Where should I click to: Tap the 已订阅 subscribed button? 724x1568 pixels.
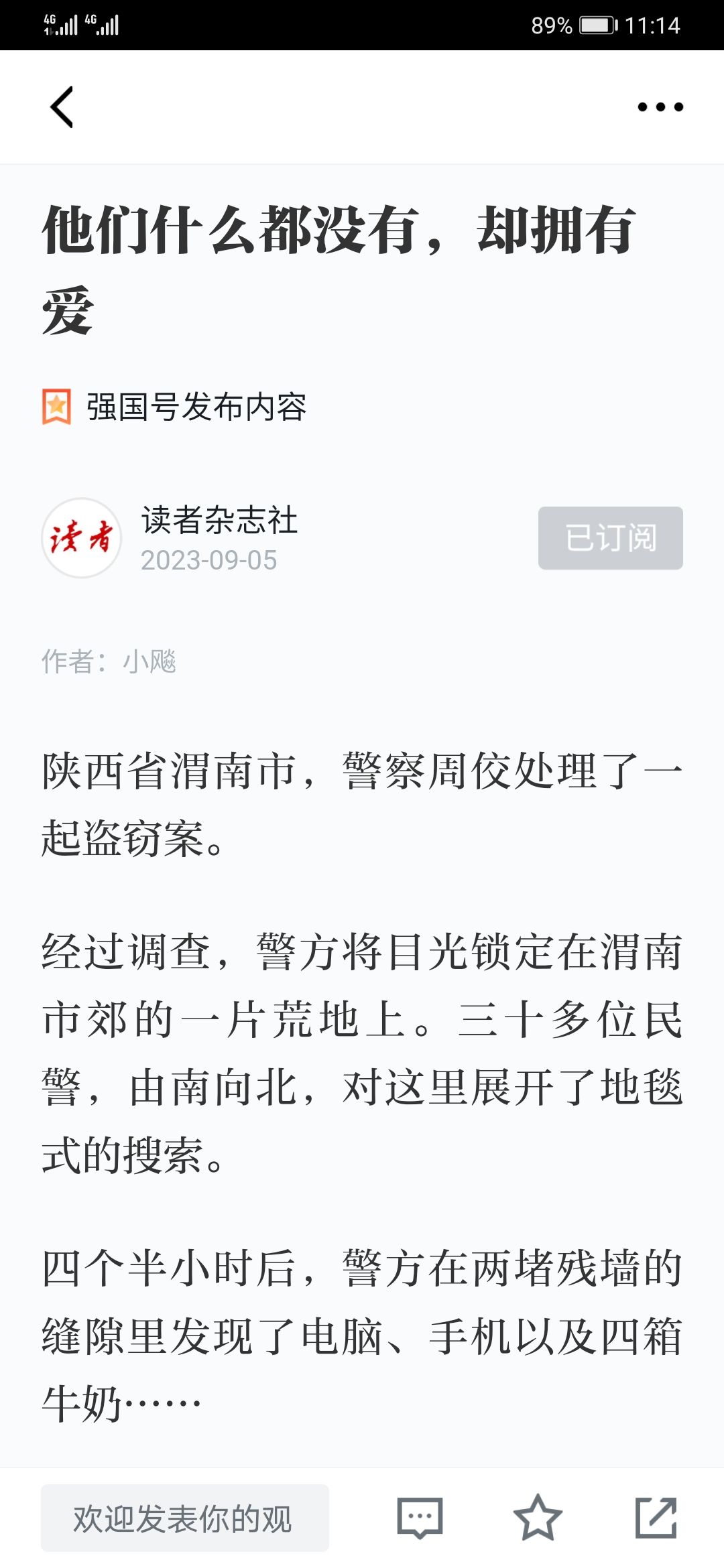[x=610, y=538]
